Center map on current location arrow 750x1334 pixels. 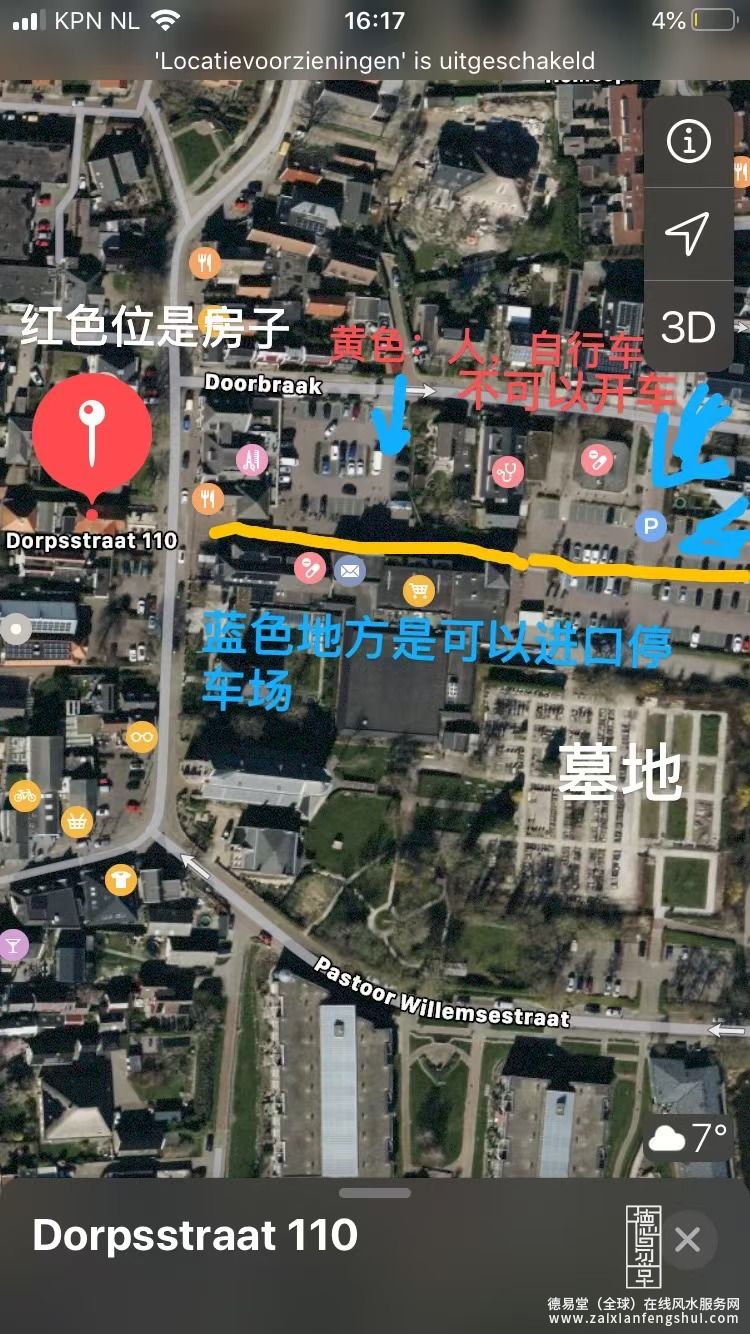click(688, 233)
